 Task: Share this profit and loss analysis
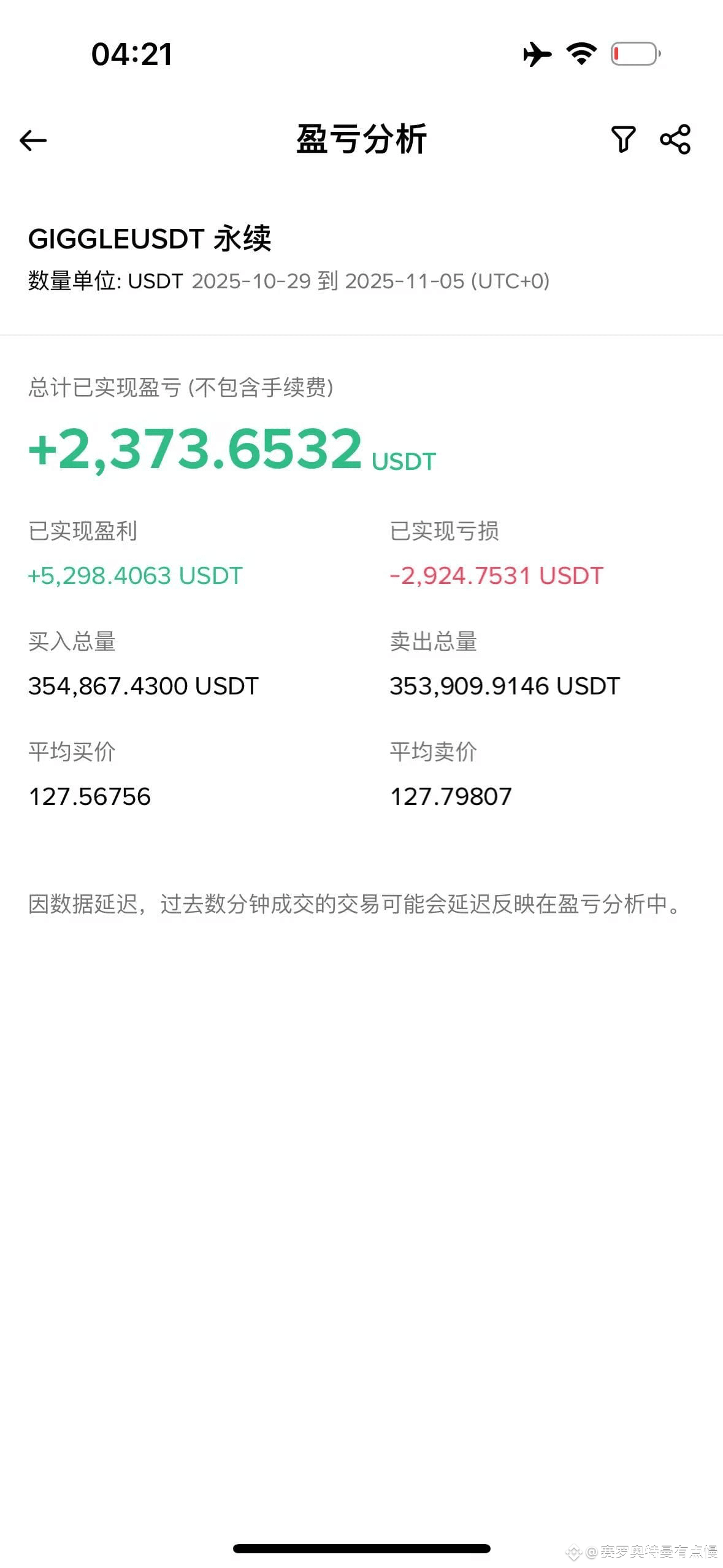coord(675,139)
